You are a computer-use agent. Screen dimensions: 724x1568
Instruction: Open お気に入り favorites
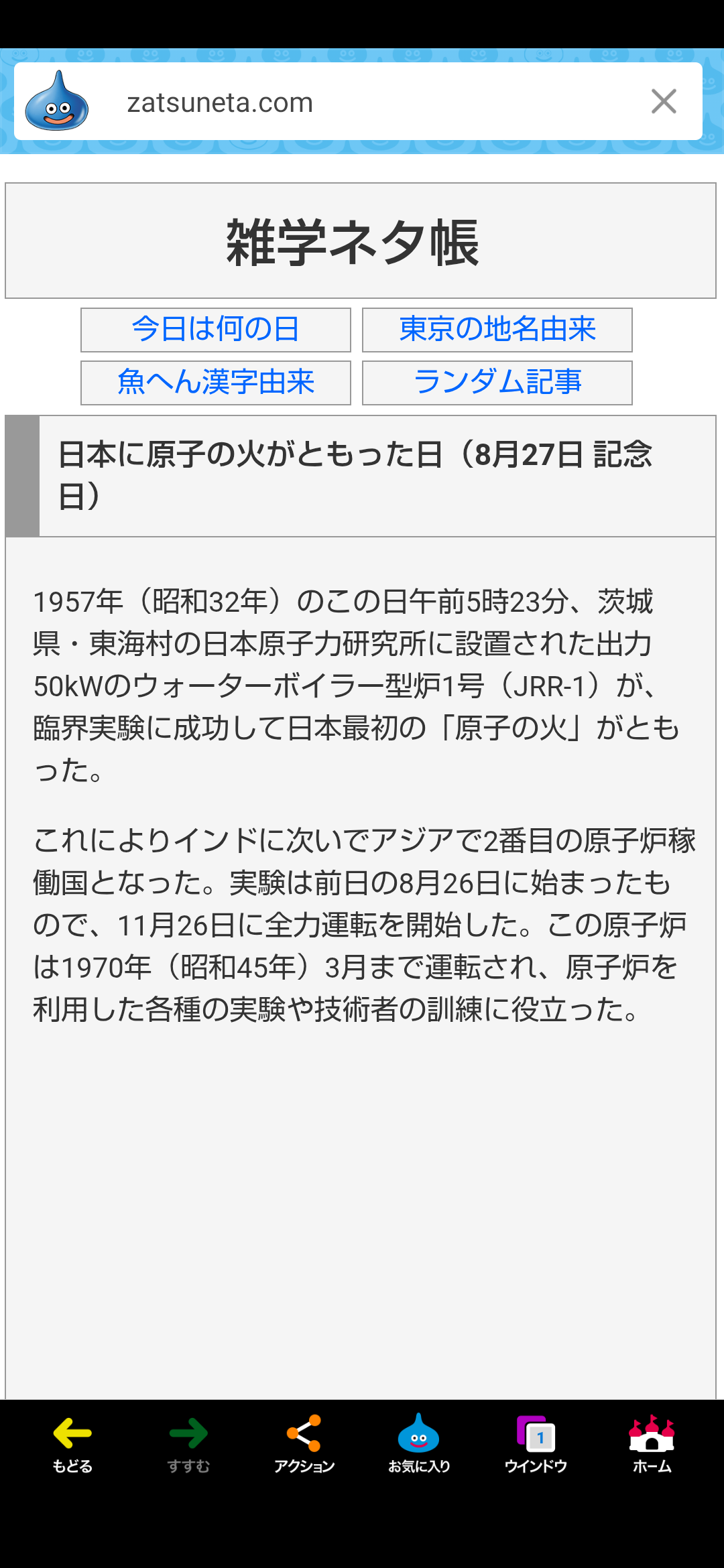point(419,1444)
